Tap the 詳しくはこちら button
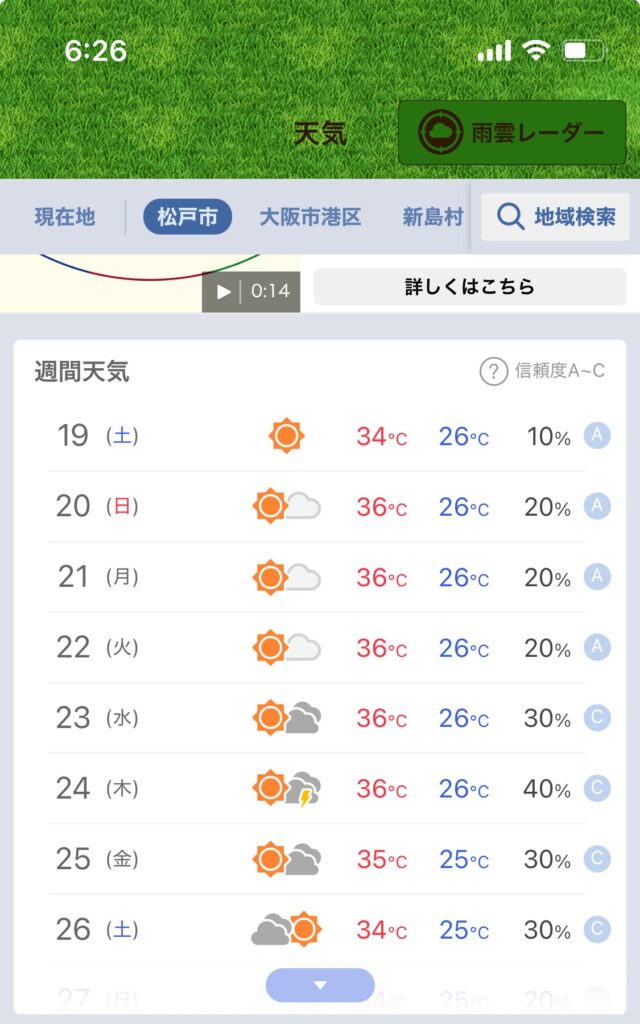 (470, 287)
